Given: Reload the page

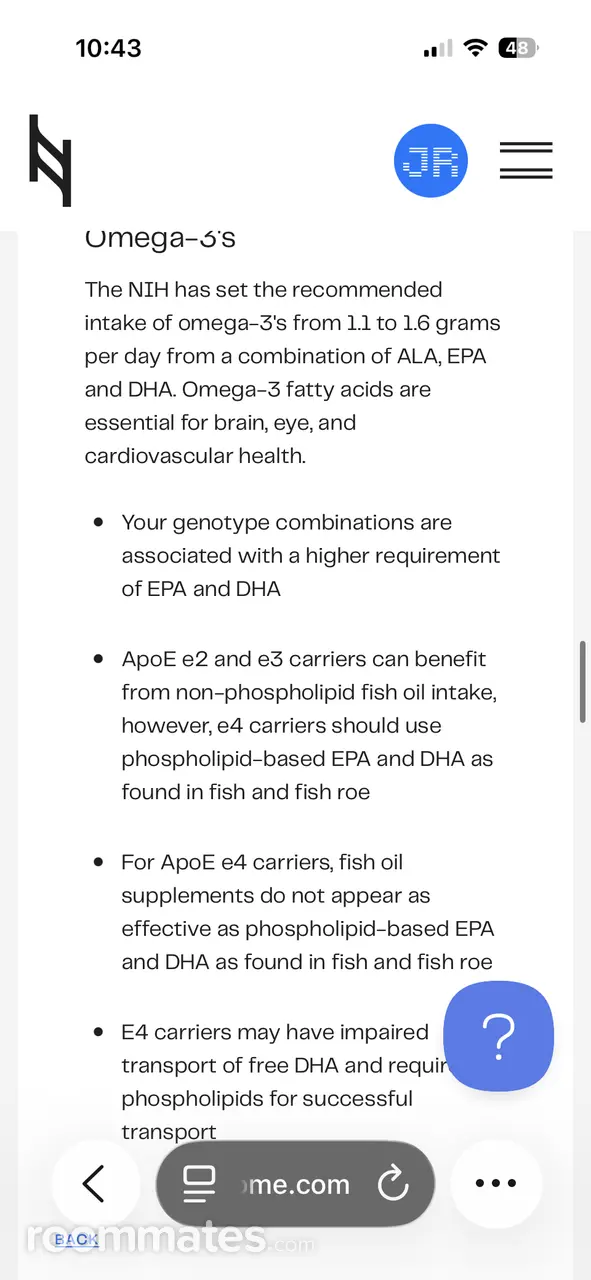Looking at the screenshot, I should click(393, 1185).
